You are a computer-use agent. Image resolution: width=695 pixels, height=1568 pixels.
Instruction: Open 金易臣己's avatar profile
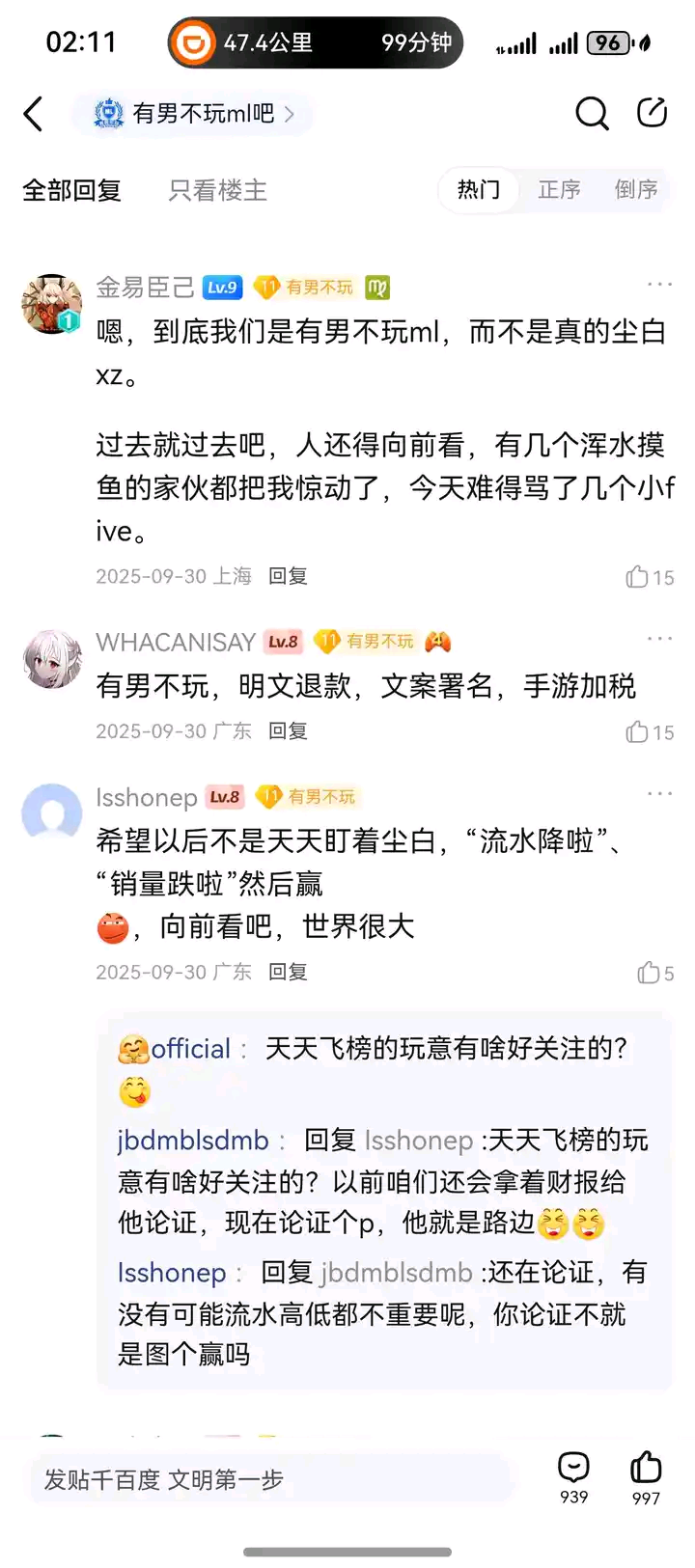(51, 303)
